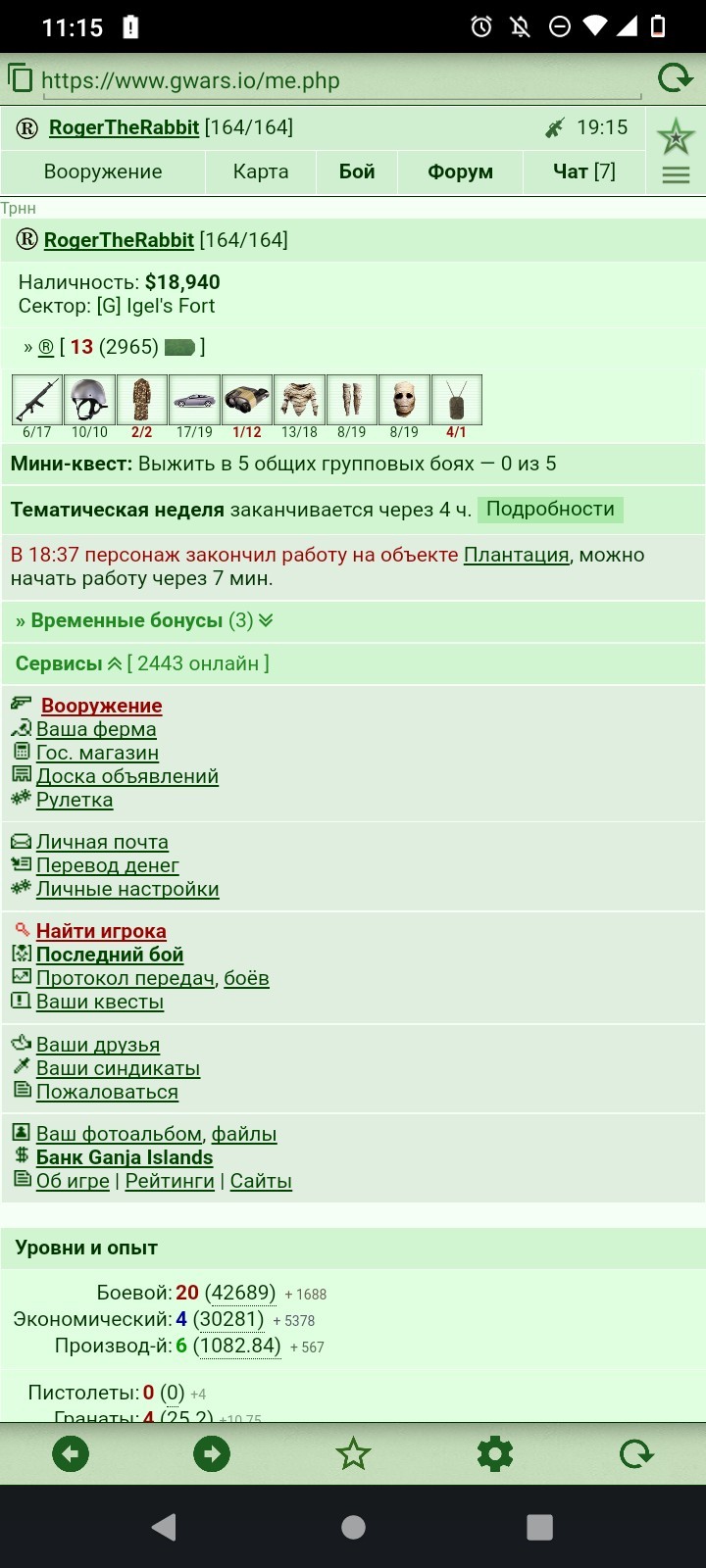The image size is (706, 1568).
Task: Visit the Гос. магазин link
Action: [x=97, y=753]
